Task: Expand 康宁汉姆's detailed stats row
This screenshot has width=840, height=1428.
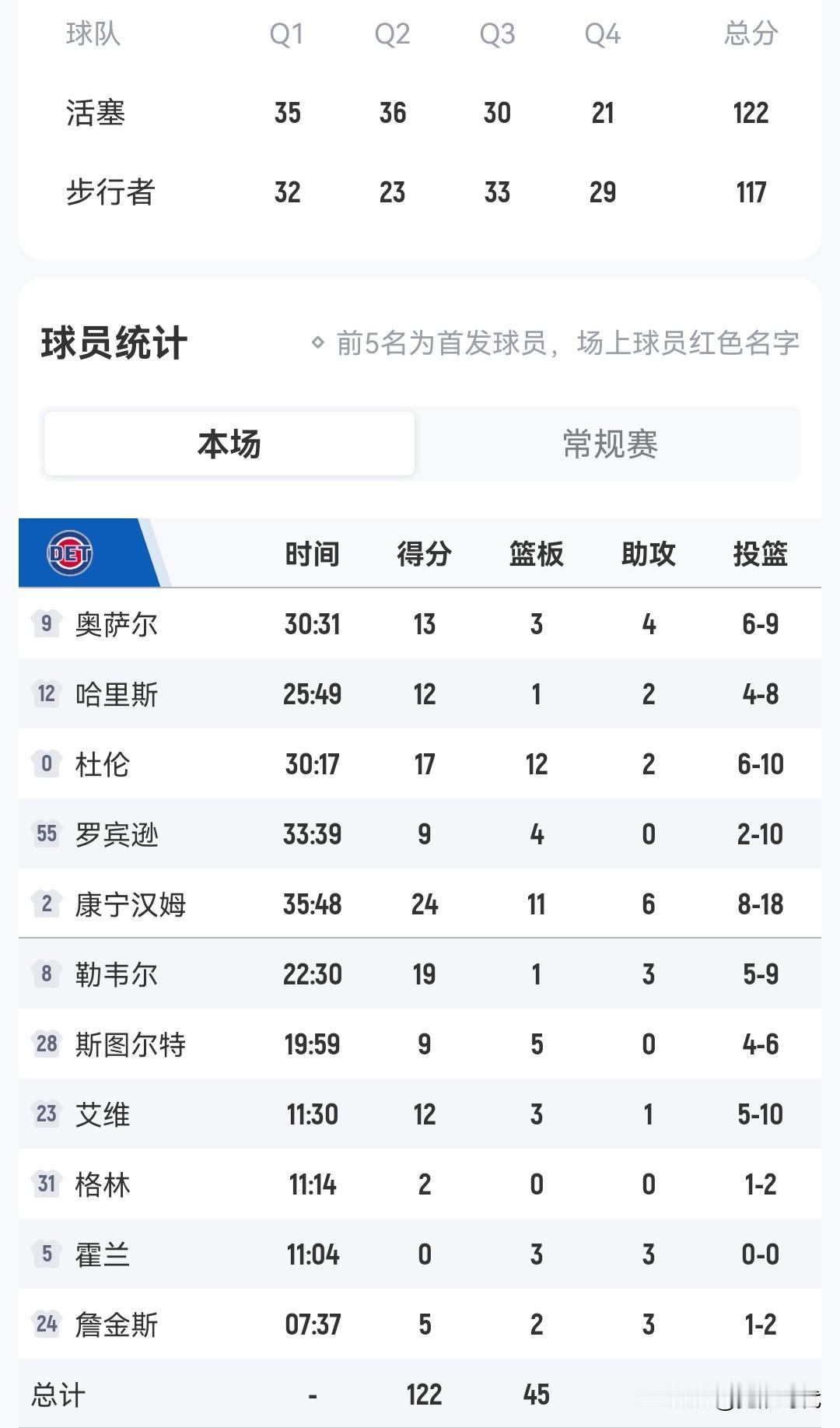Action: coord(420,904)
